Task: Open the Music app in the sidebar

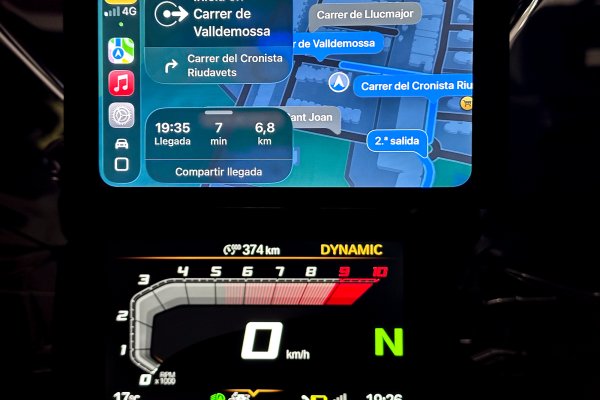Action: pyautogui.click(x=122, y=82)
